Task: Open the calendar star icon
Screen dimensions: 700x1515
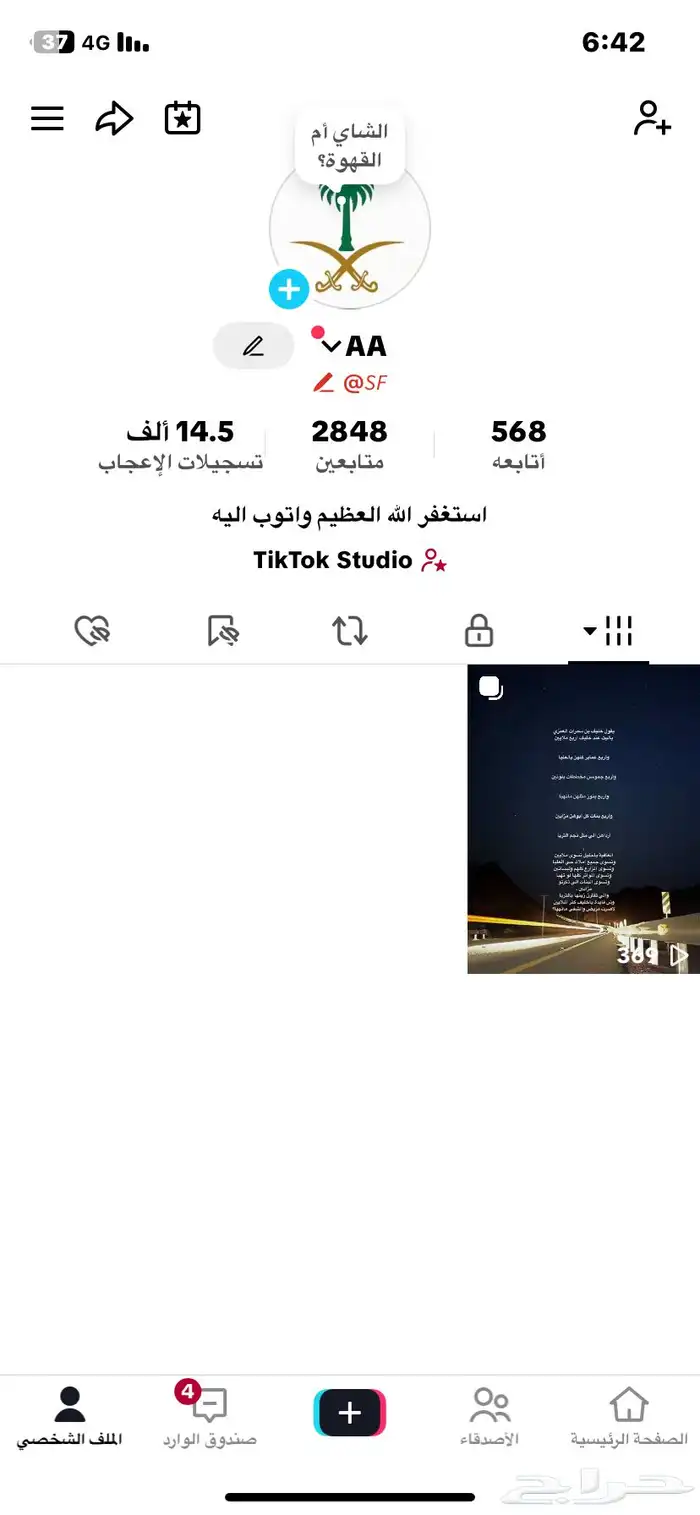Action: (x=183, y=118)
